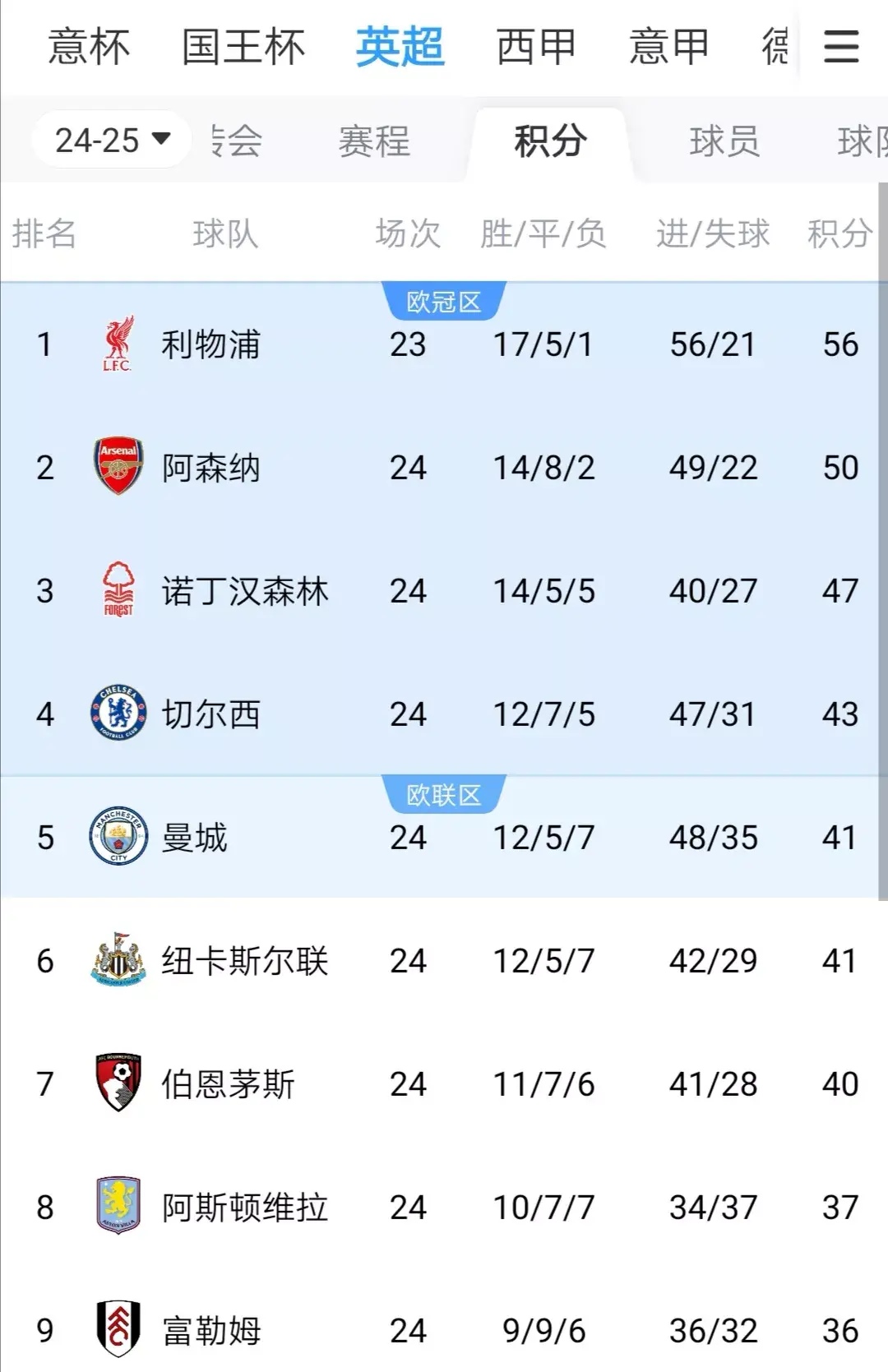The width and height of the screenshot is (888, 1372).
Task: Click the 欧冠区 Champions League label
Action: tap(442, 301)
